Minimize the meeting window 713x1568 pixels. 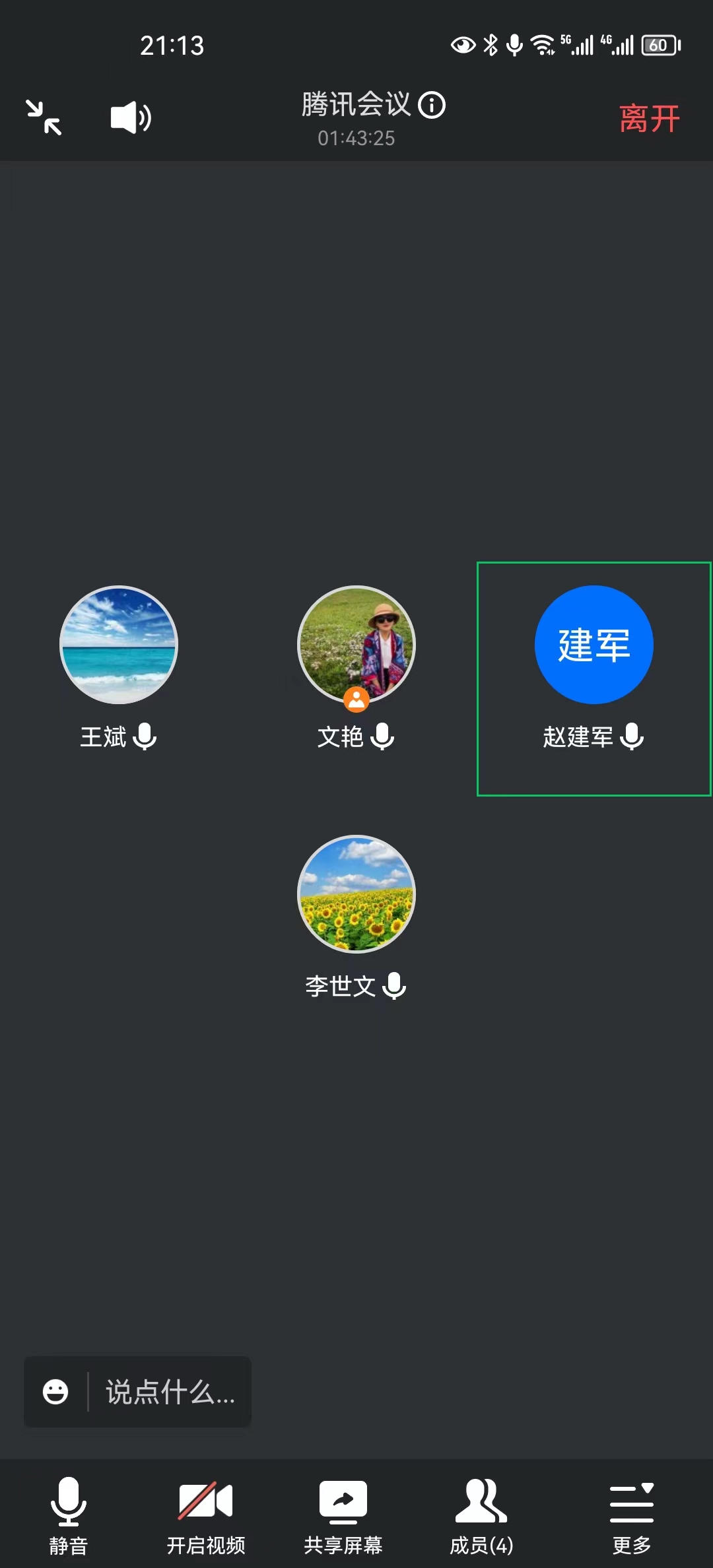pyautogui.click(x=44, y=117)
